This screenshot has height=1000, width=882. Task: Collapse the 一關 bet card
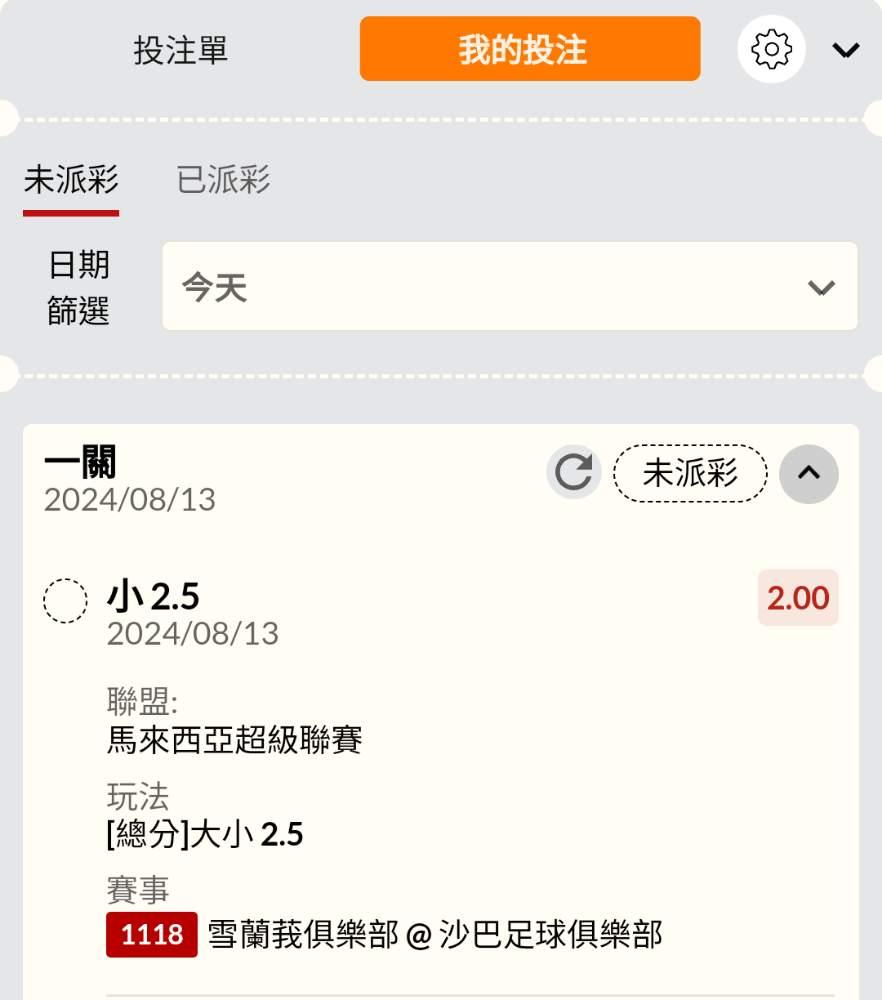coord(809,474)
